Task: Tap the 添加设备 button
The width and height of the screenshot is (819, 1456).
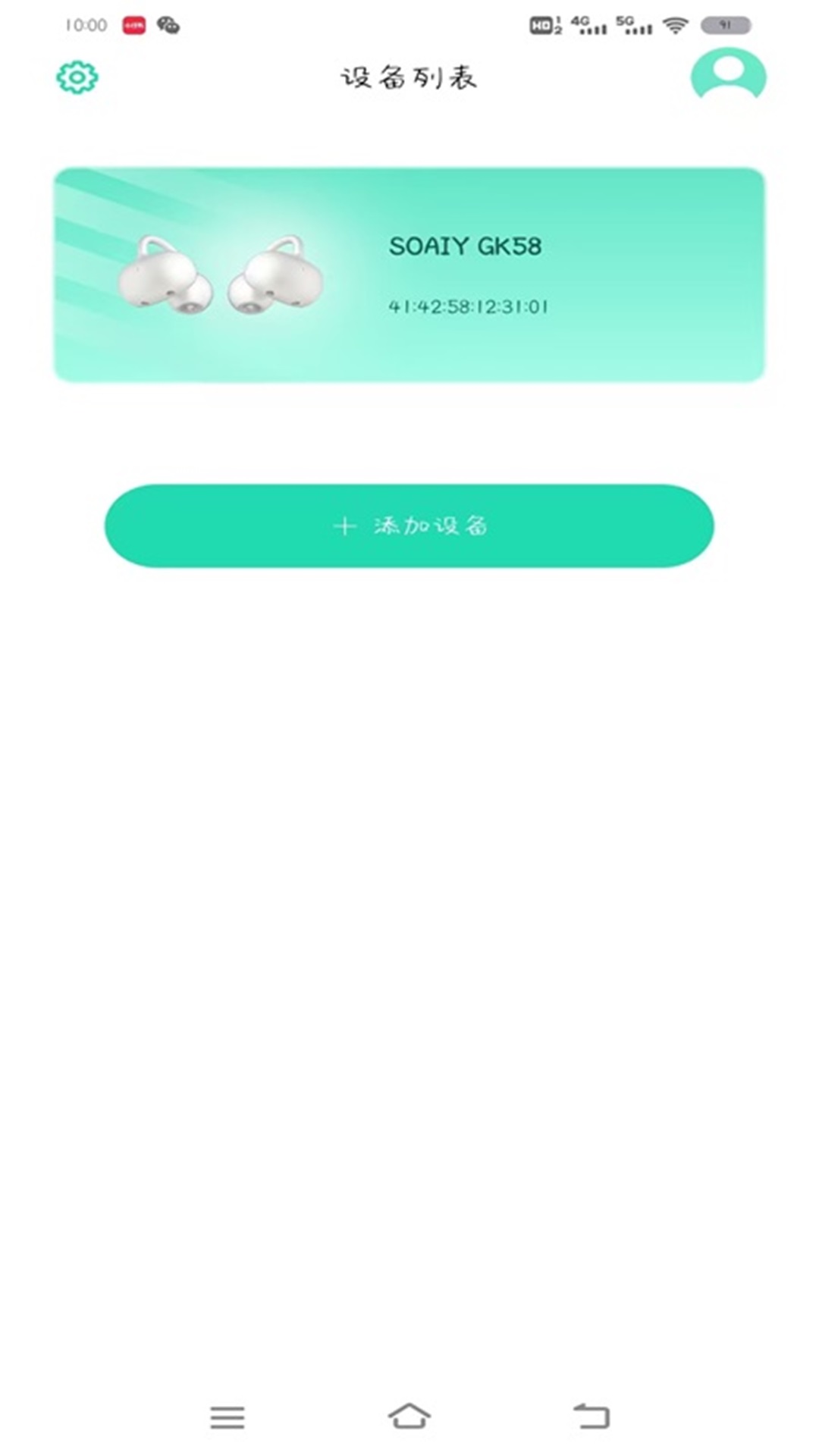Action: click(409, 526)
